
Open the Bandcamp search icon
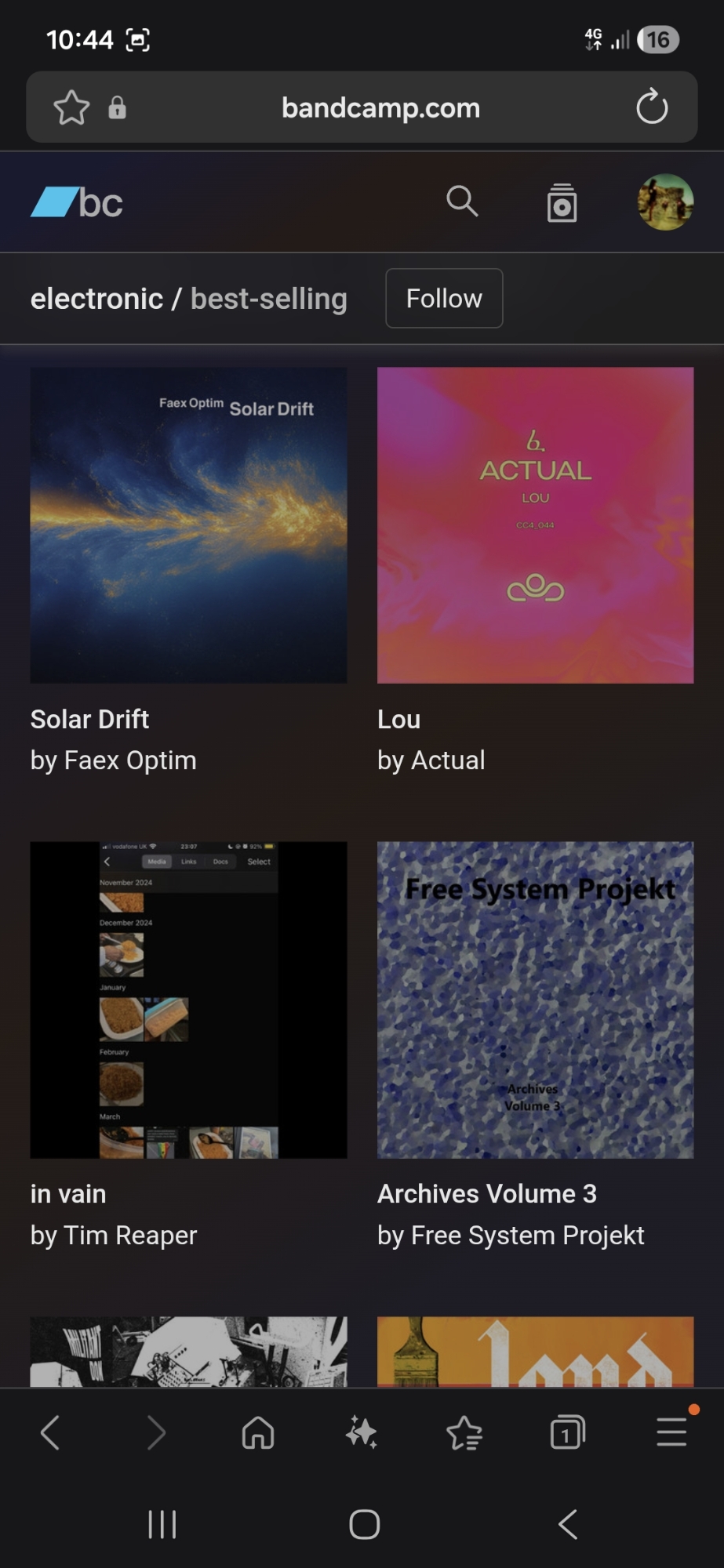[462, 201]
